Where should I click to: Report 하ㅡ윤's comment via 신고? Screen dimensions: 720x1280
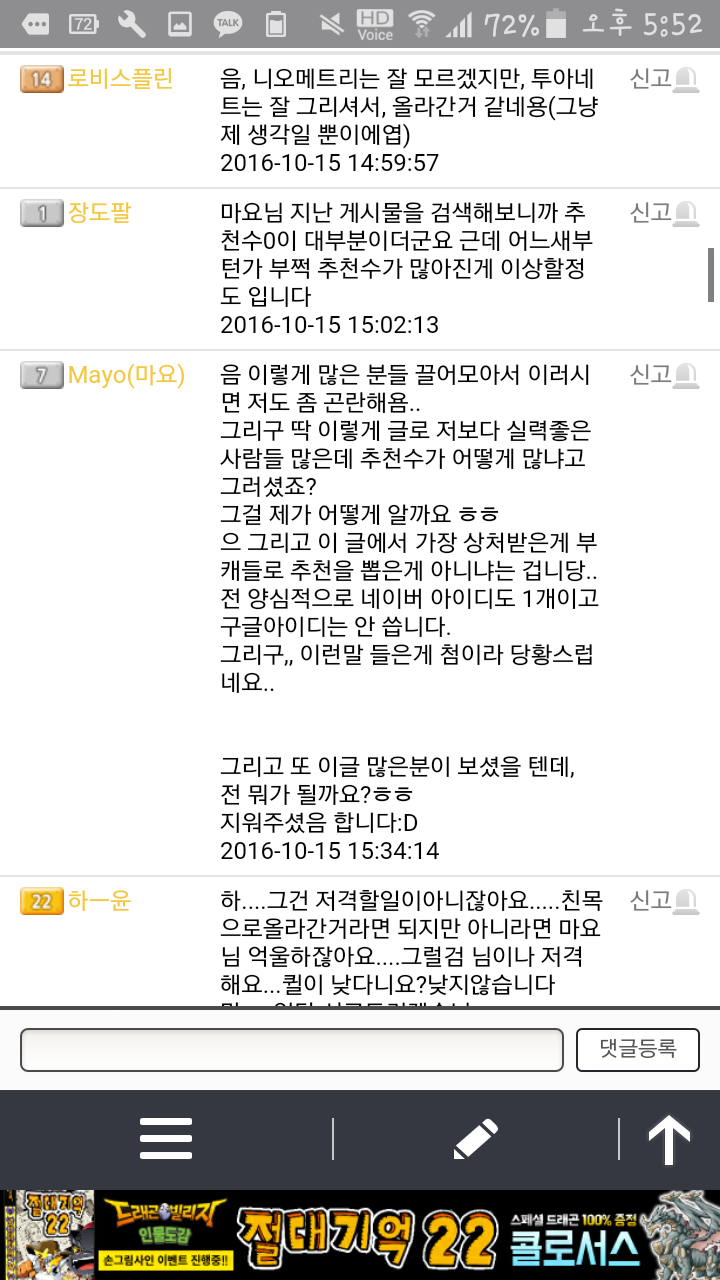pos(664,901)
